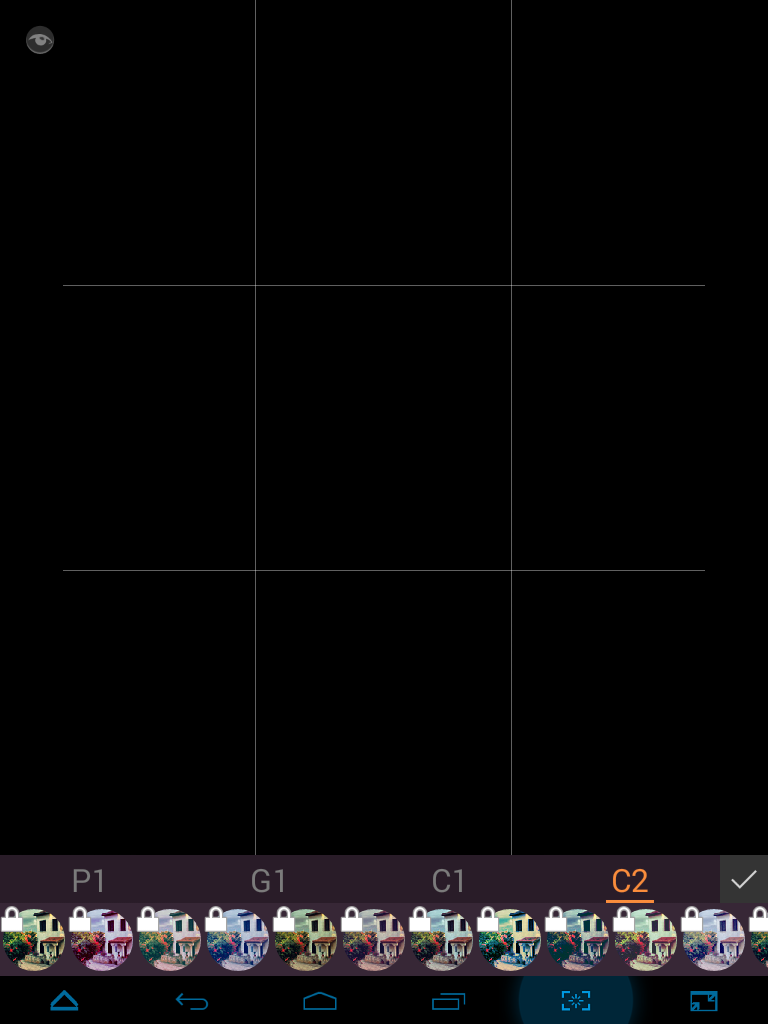Select the C2 filter pack
This screenshot has width=768, height=1024.
(630, 881)
